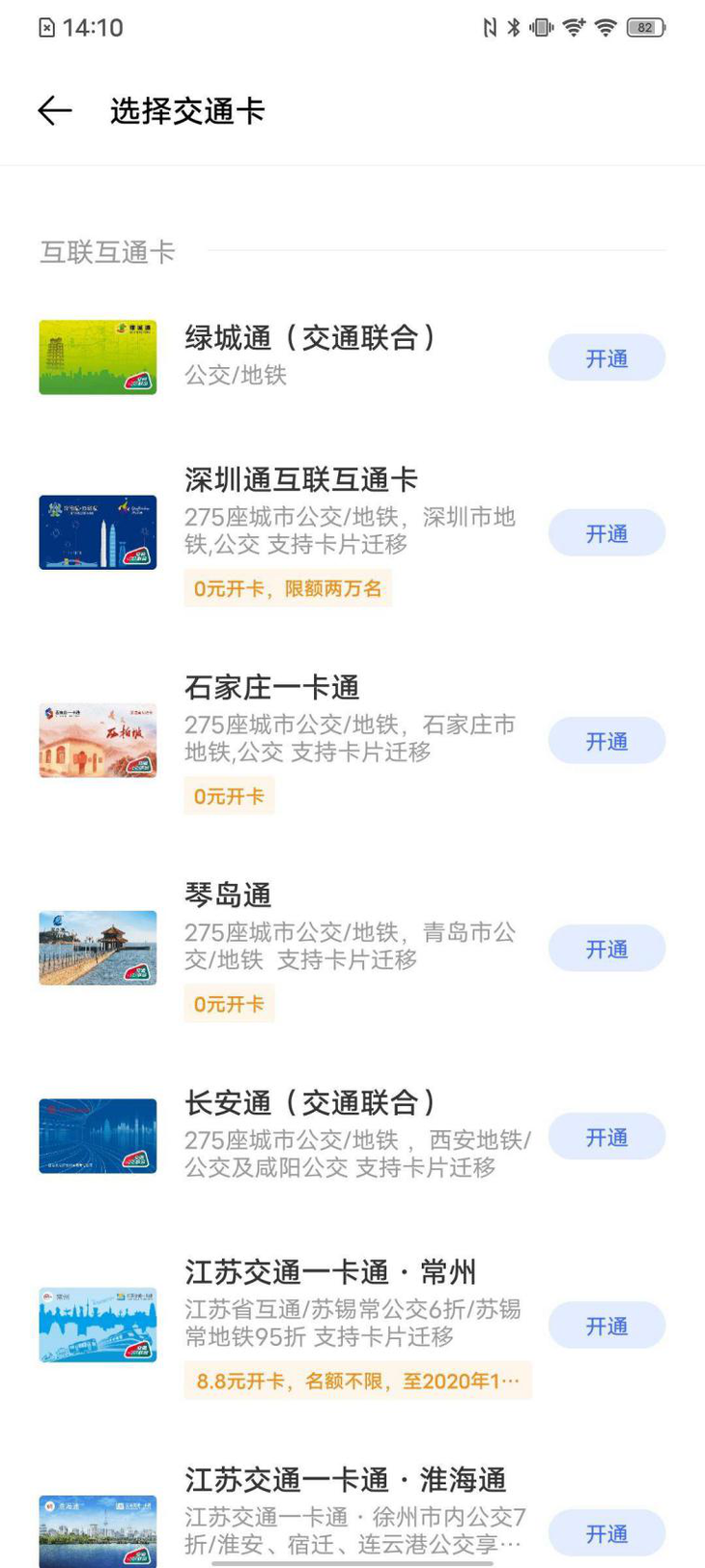Screen dimensions: 705x1568
Task: Open 深圳通互联互通卡 card image
Action: tap(98, 532)
